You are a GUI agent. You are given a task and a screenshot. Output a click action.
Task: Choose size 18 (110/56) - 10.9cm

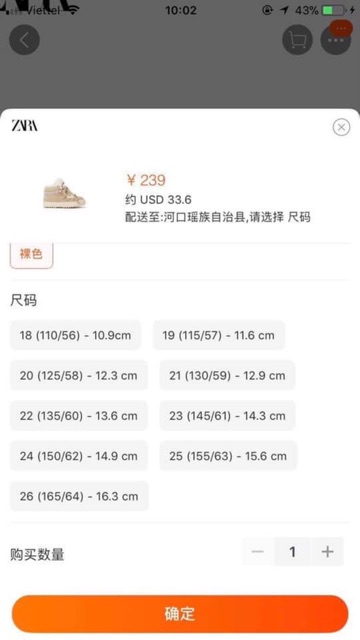pyautogui.click(x=76, y=336)
